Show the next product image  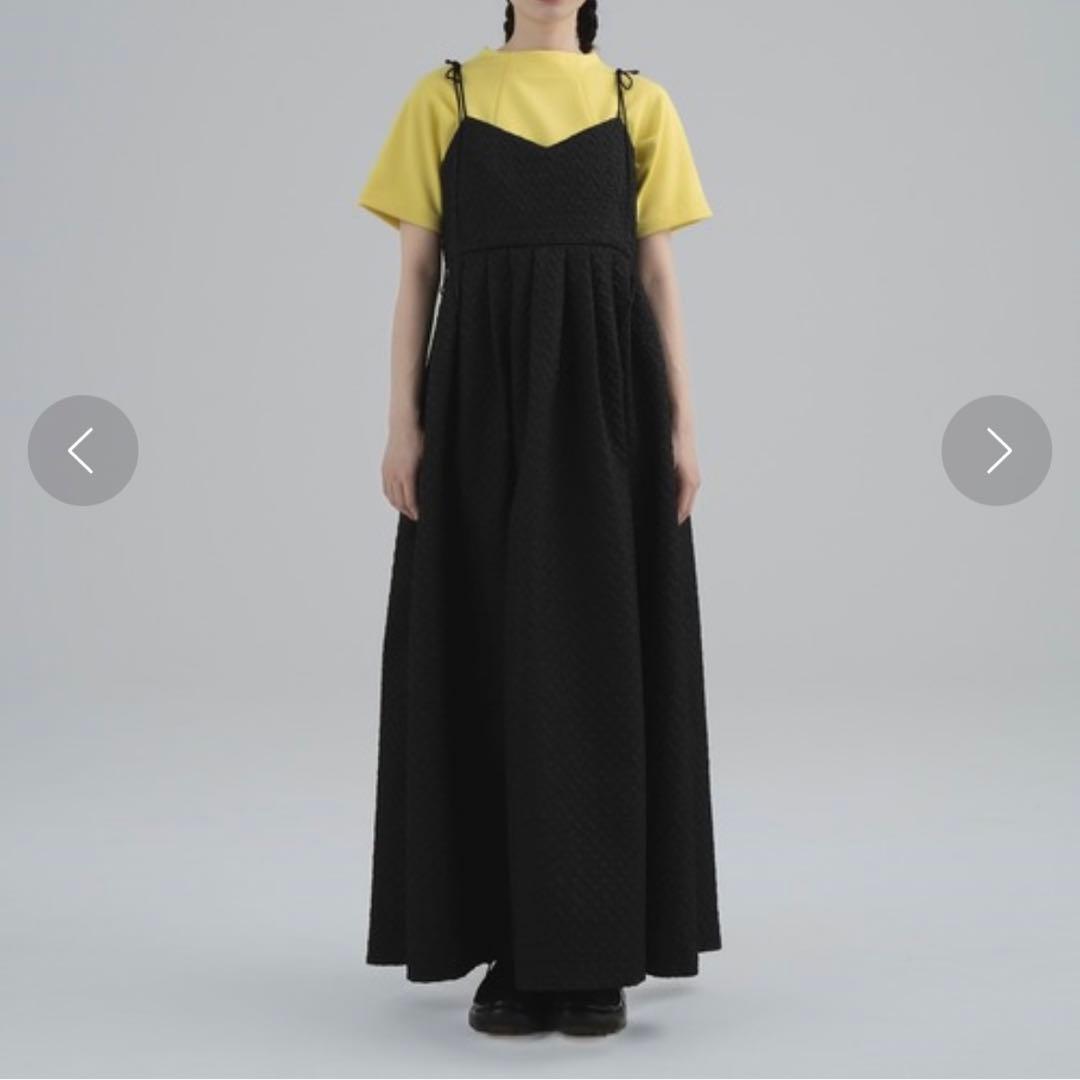click(996, 450)
